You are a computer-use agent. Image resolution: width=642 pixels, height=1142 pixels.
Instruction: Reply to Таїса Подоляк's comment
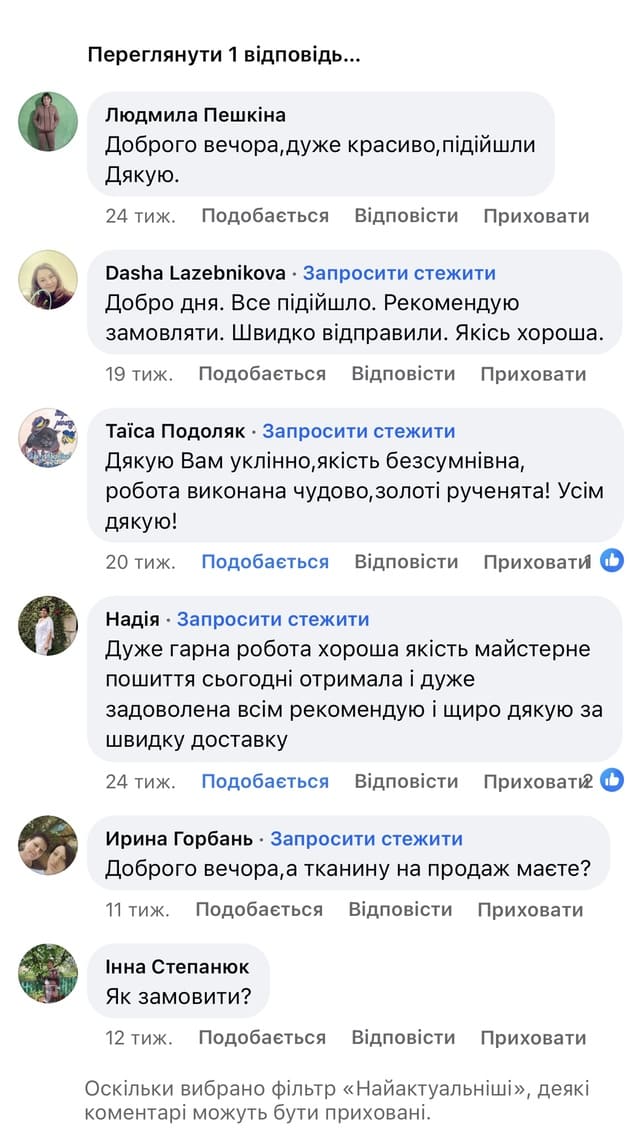tap(406, 562)
